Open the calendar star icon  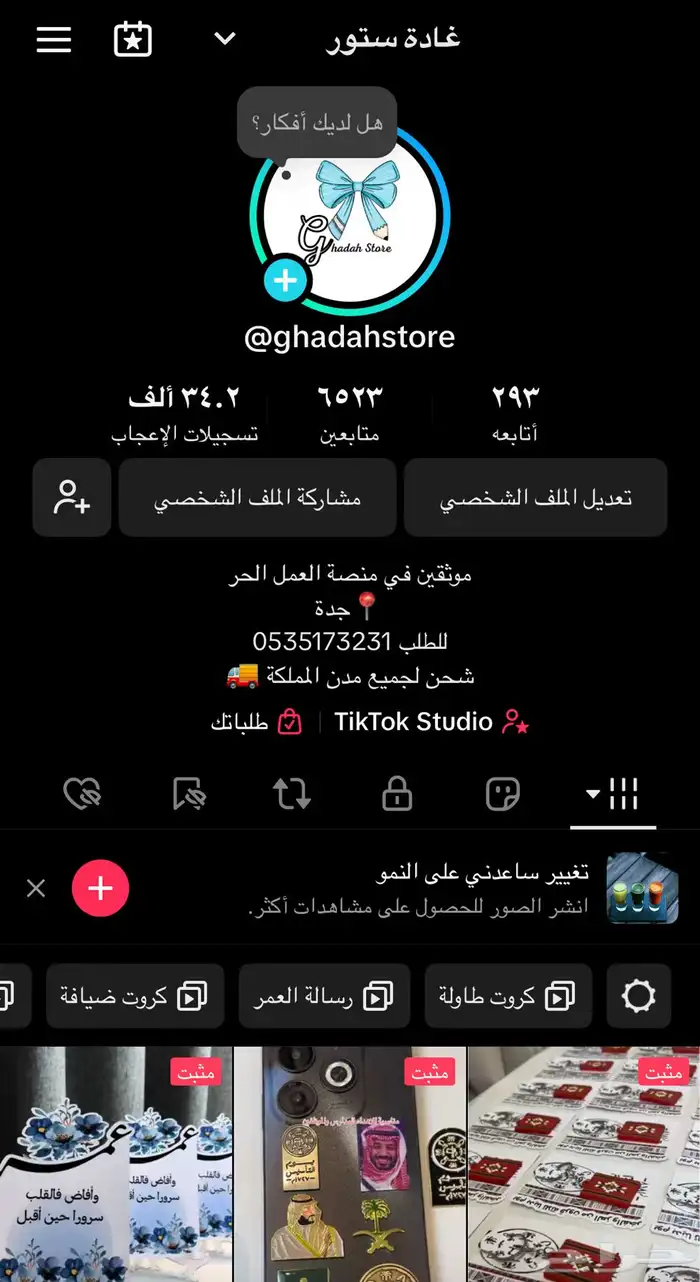coord(133,39)
